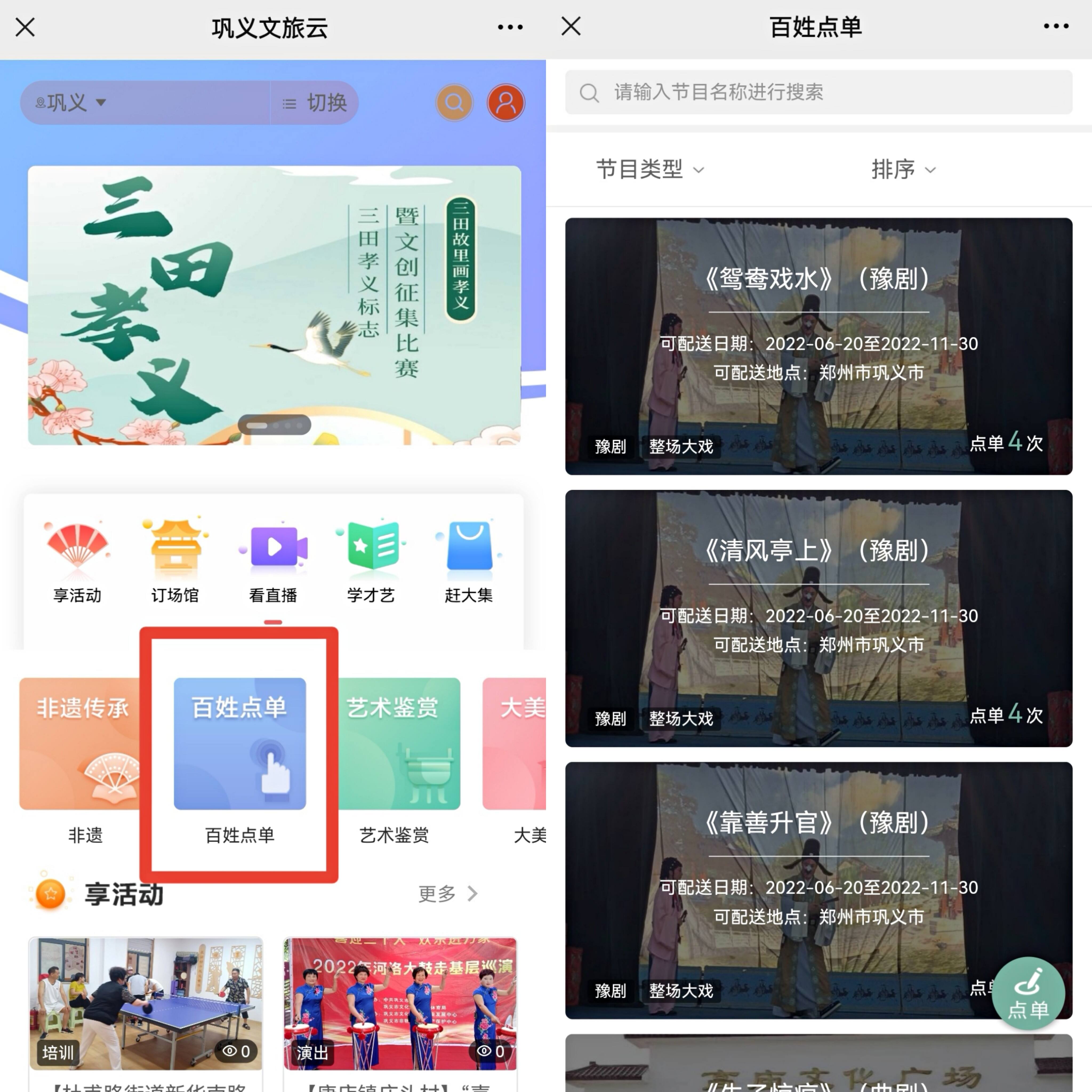Screen dimensions: 1092x1092
Task: Open overflow menu on 百姓点单 page
Action: click(x=1056, y=26)
